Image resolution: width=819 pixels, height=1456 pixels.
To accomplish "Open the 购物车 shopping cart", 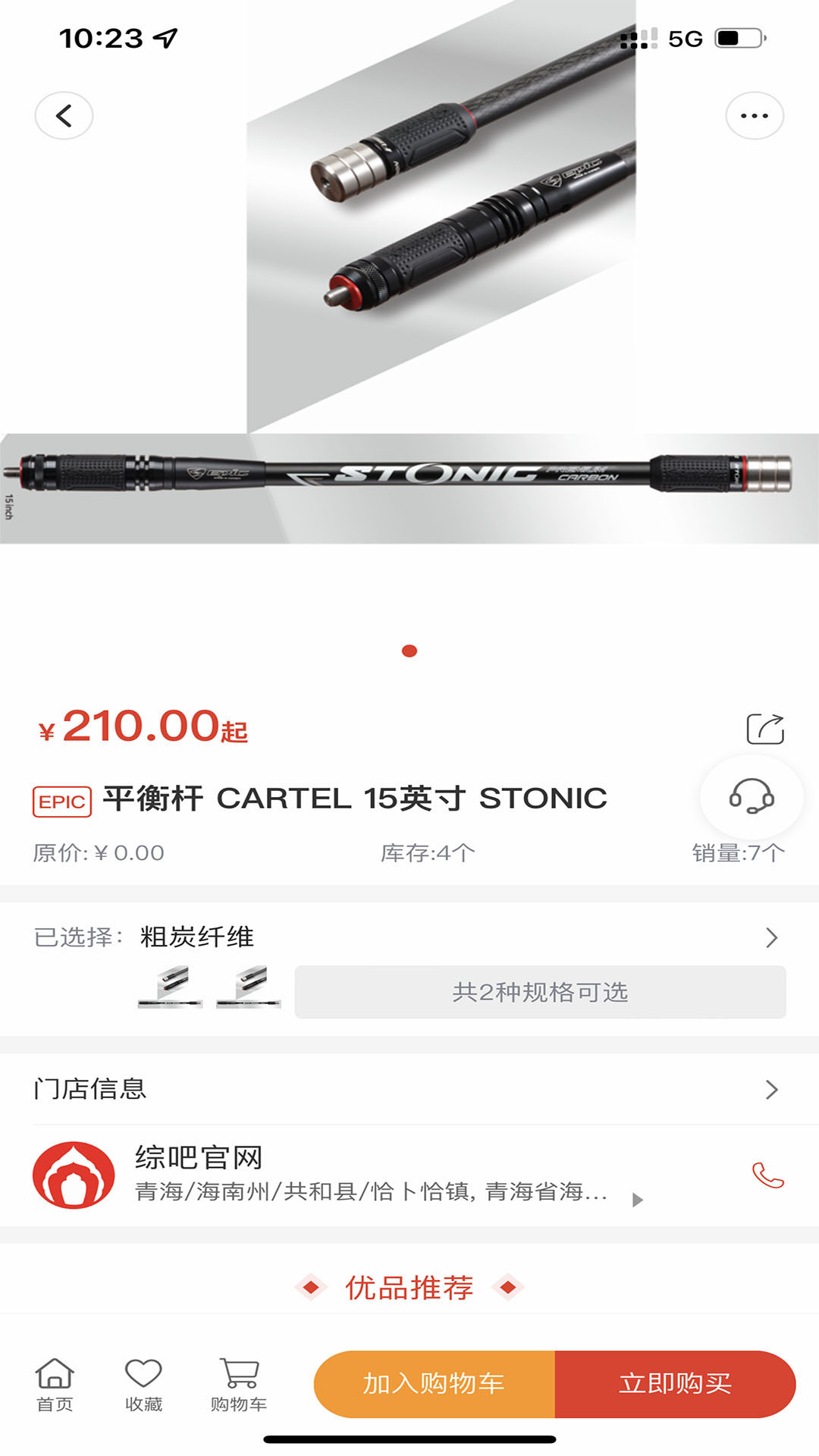I will pos(238,1384).
